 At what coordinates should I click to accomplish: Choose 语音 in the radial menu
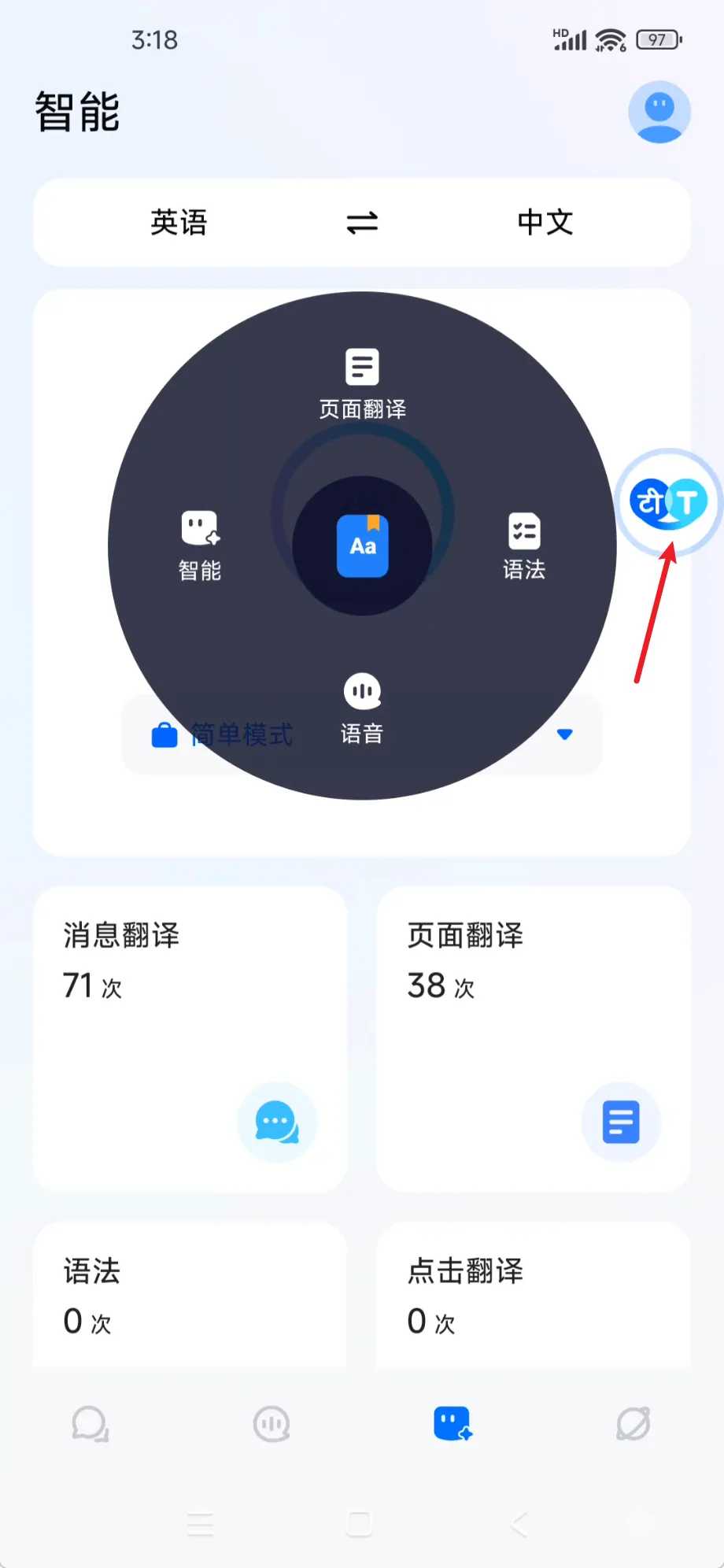click(x=362, y=708)
